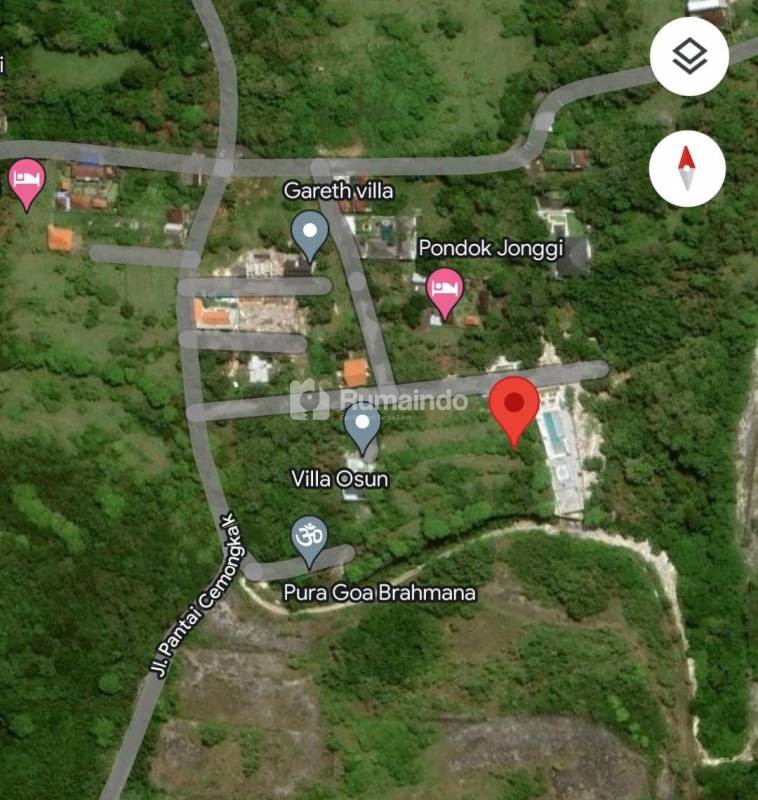Open the Pondok Jonggi lodging marker

point(445,290)
